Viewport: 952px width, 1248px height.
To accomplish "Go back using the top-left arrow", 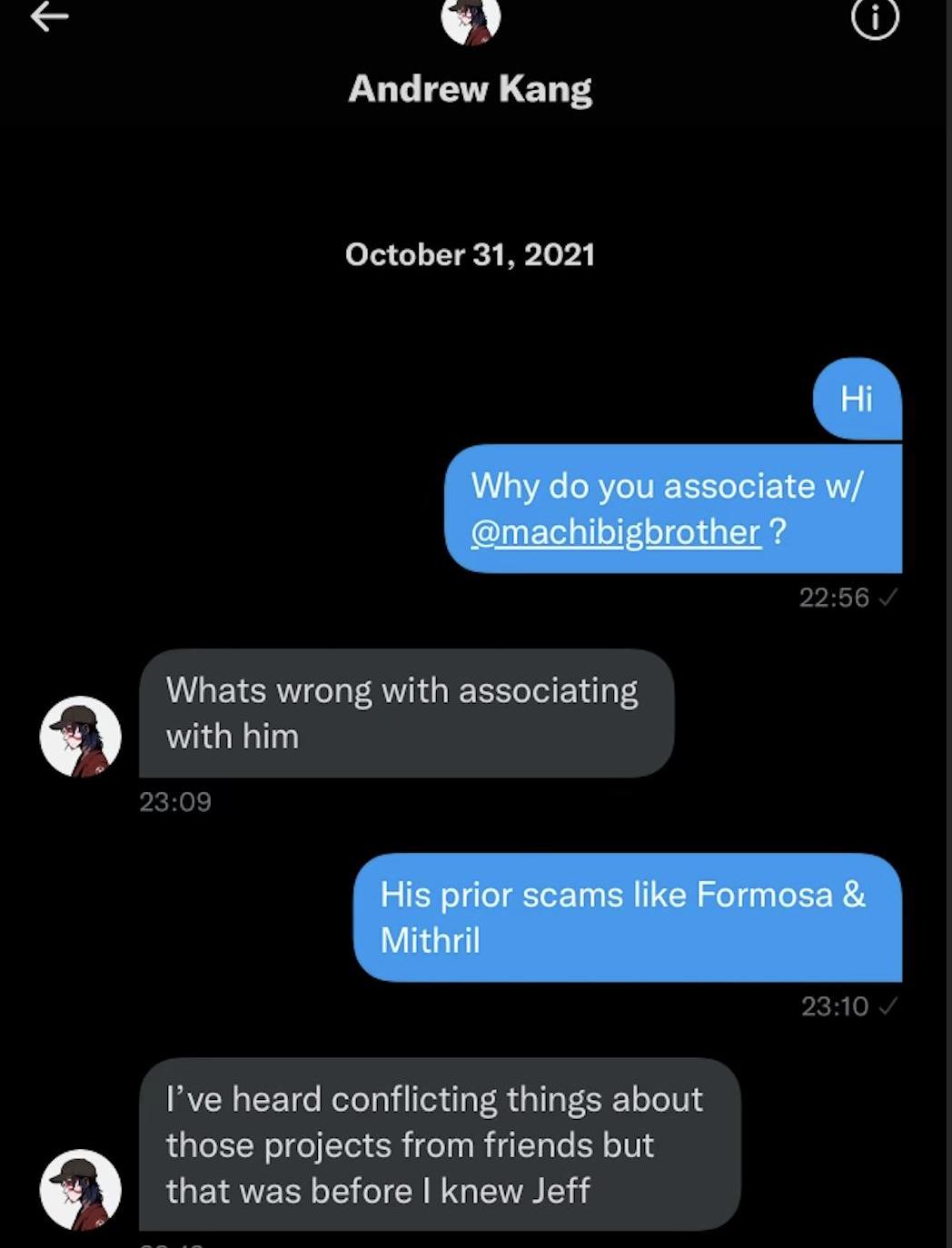I will (x=50, y=16).
